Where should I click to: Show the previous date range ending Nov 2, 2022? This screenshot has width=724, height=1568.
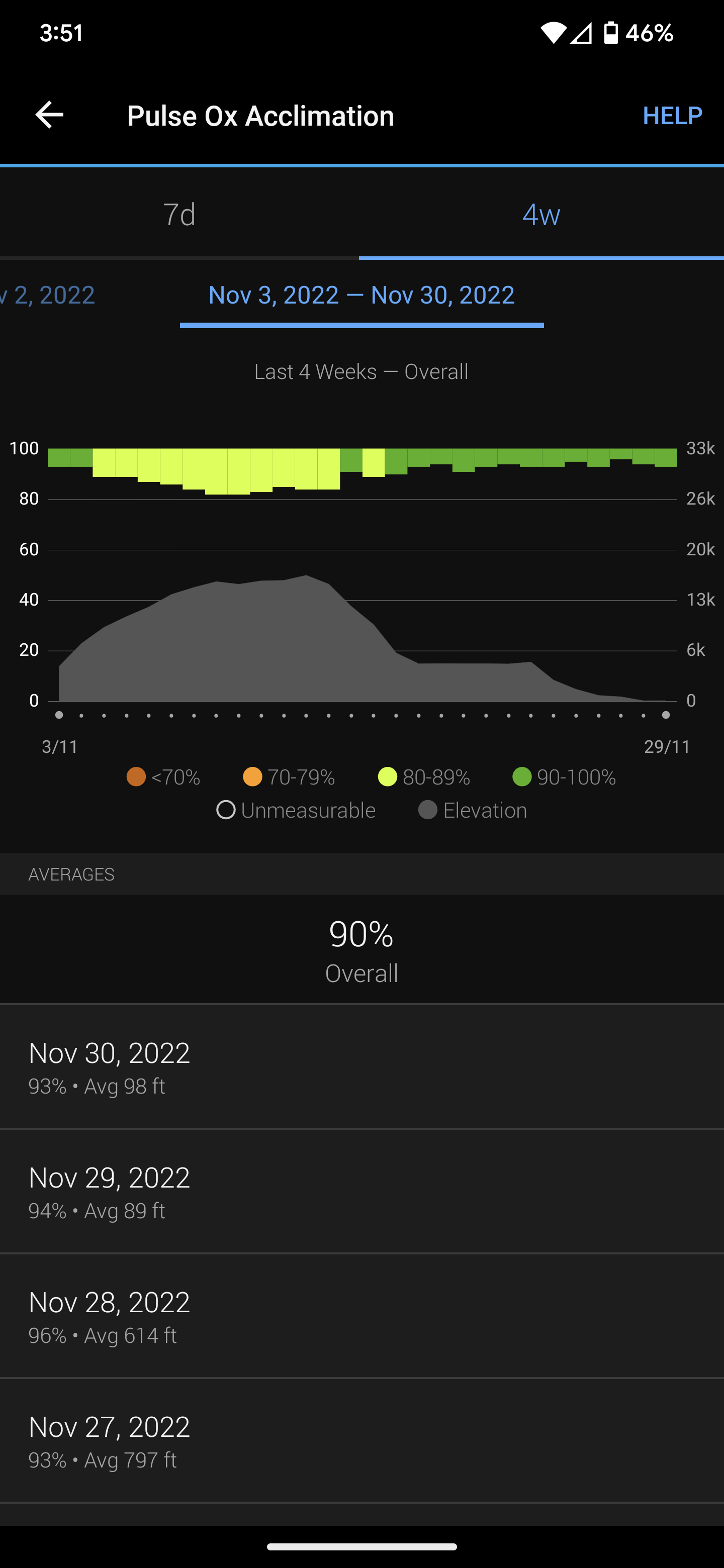[x=49, y=295]
